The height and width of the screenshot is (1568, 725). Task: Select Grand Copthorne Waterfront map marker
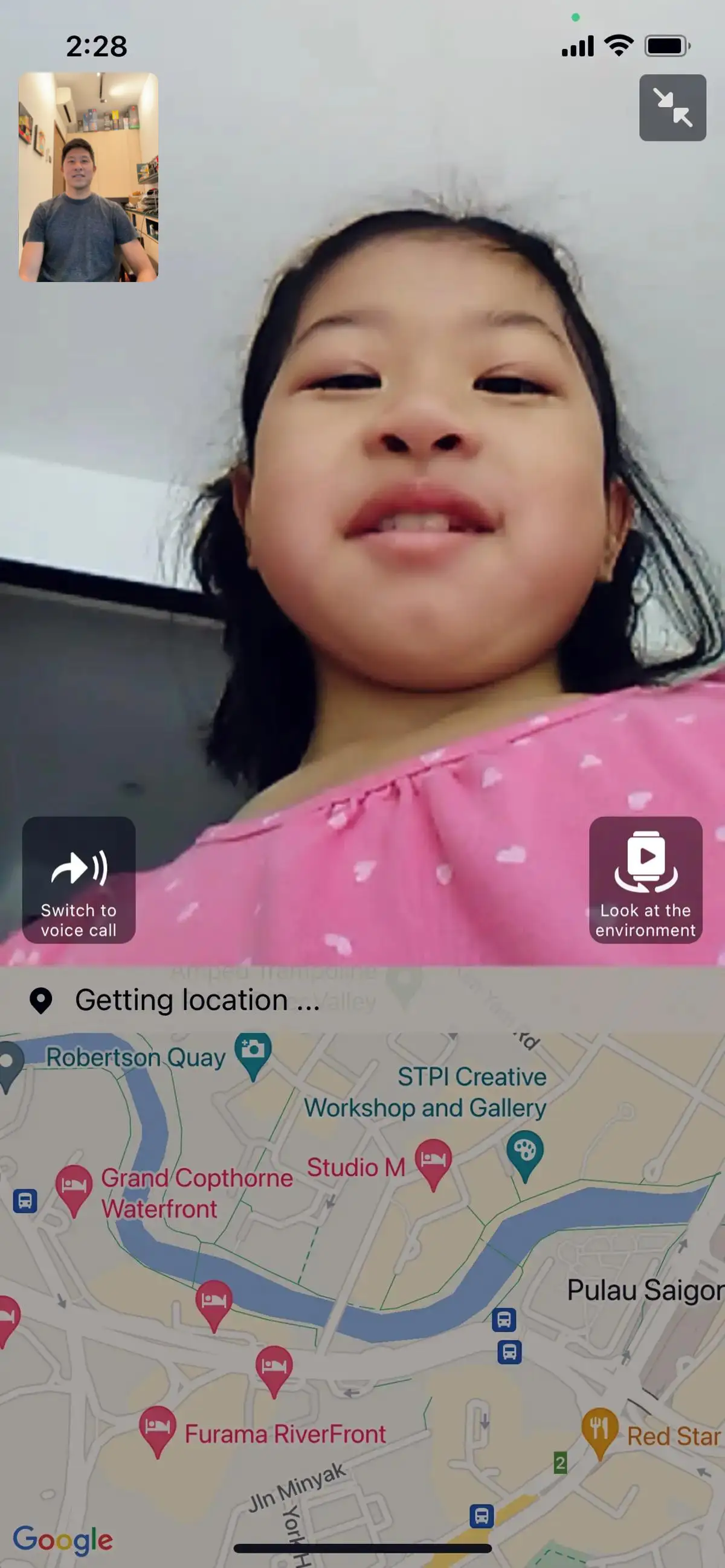(x=74, y=1187)
